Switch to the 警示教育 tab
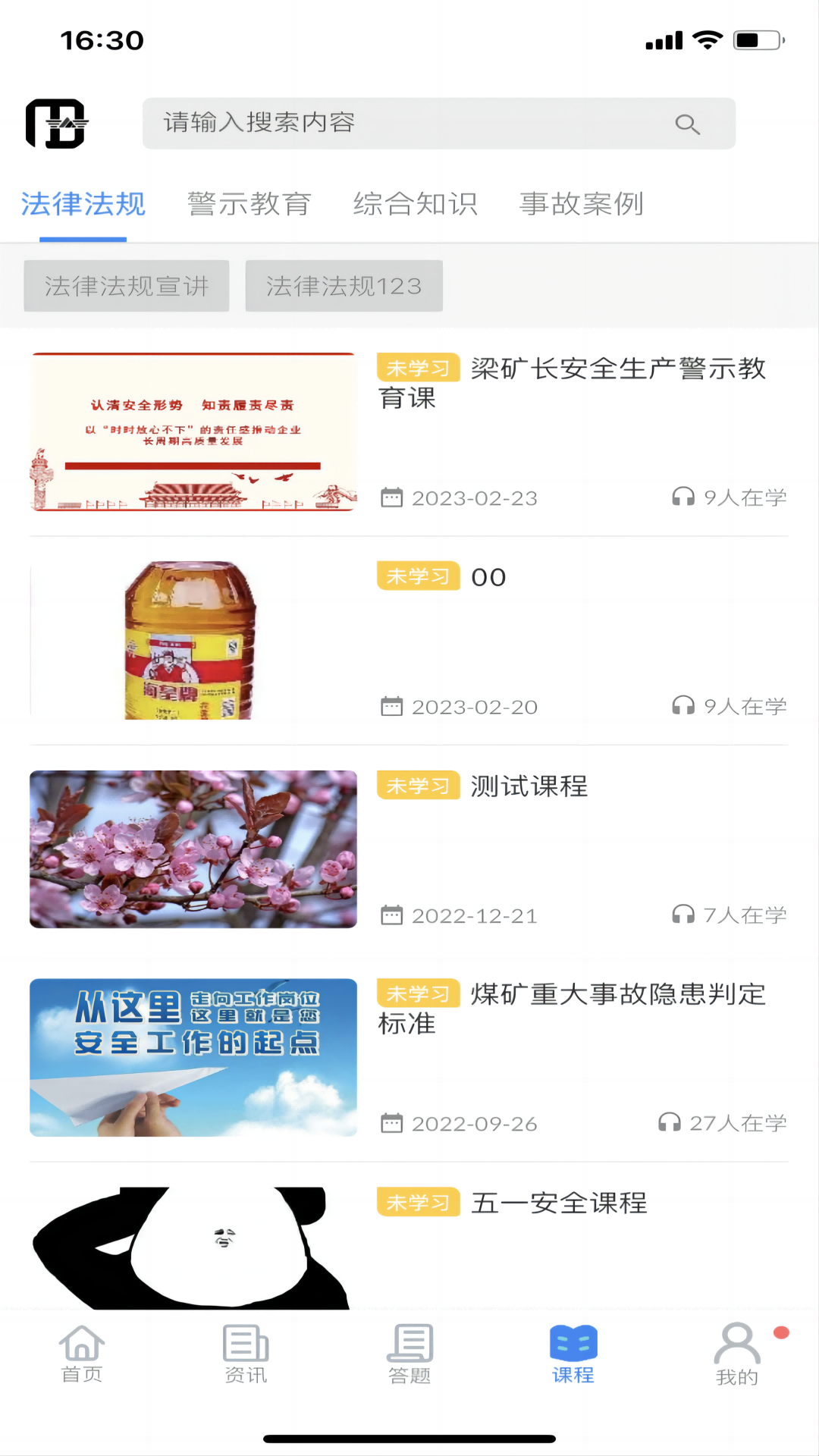Viewport: 819px width, 1456px height. coord(248,203)
